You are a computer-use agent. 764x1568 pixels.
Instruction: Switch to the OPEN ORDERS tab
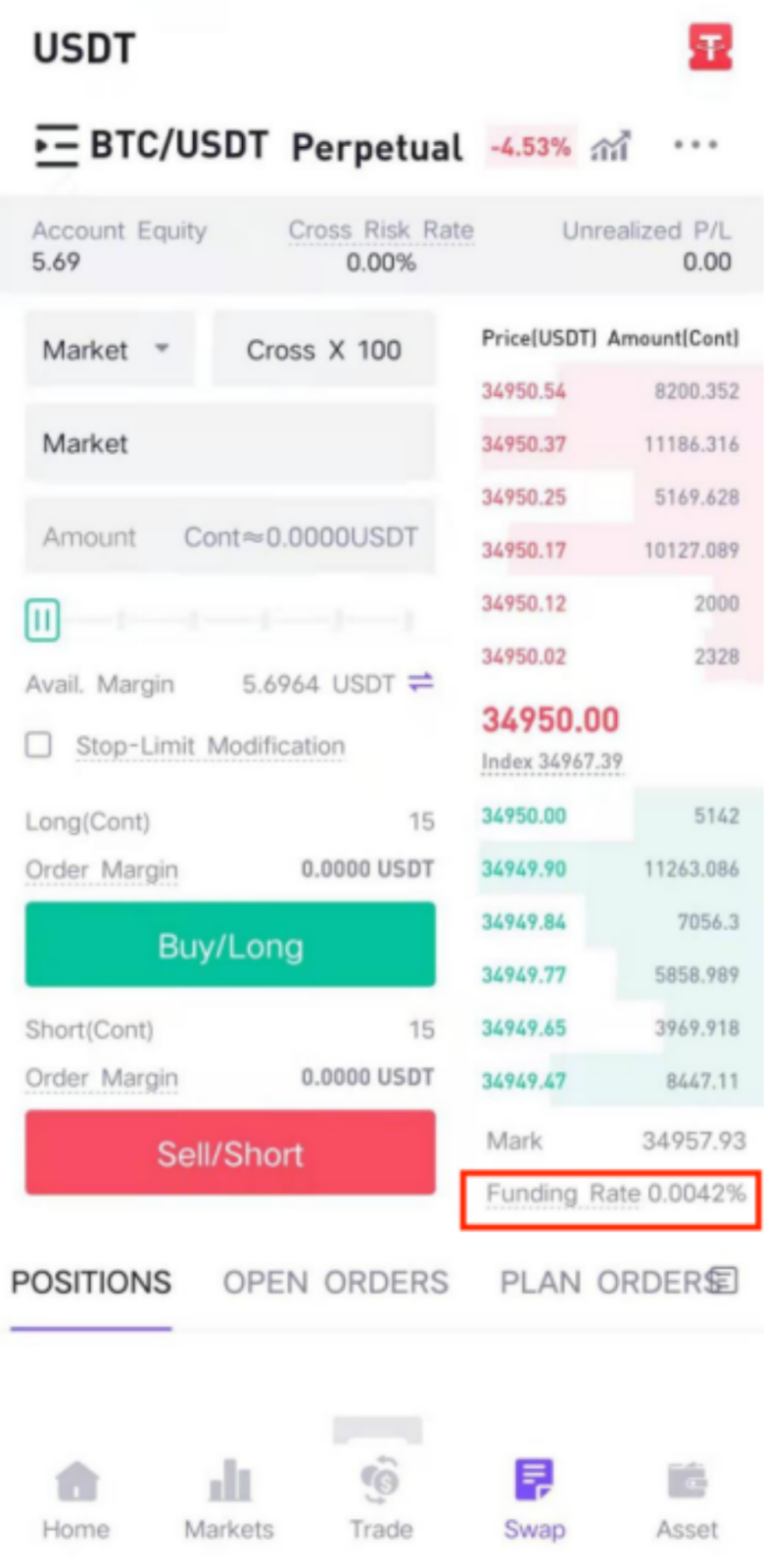336,1282
